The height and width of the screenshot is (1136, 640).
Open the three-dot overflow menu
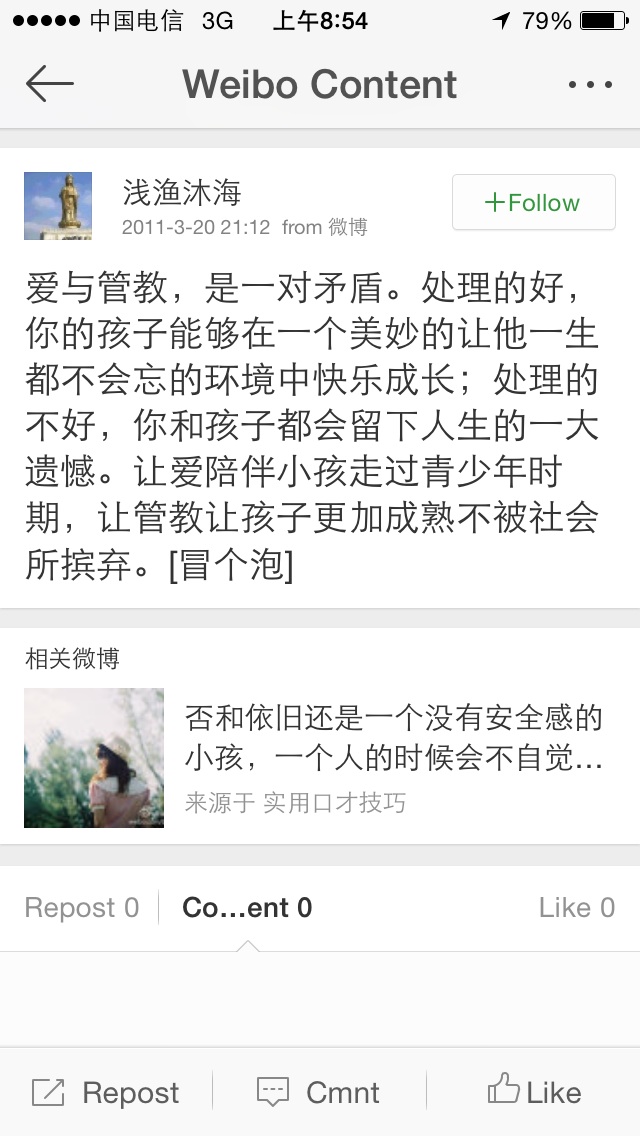pos(589,85)
